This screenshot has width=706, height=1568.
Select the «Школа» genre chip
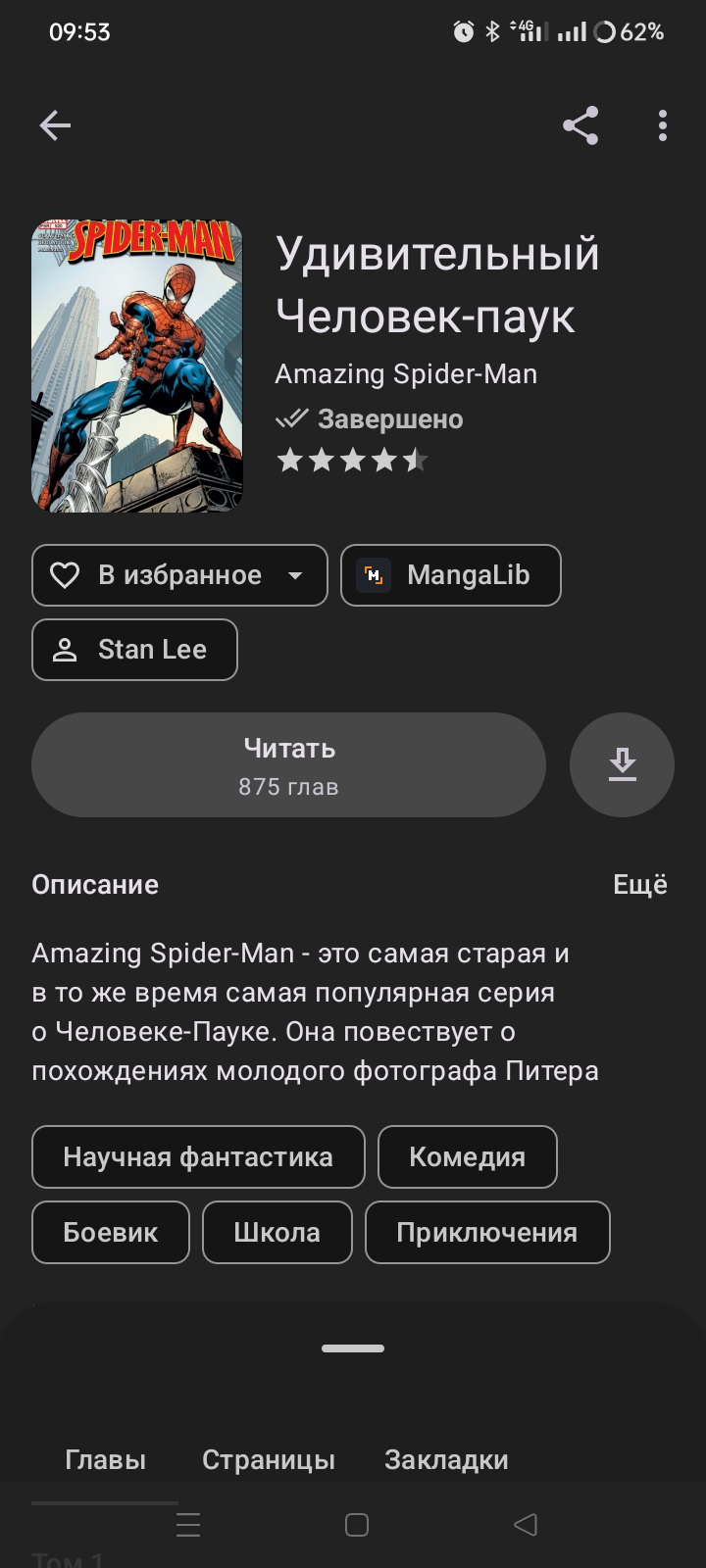(x=277, y=1233)
